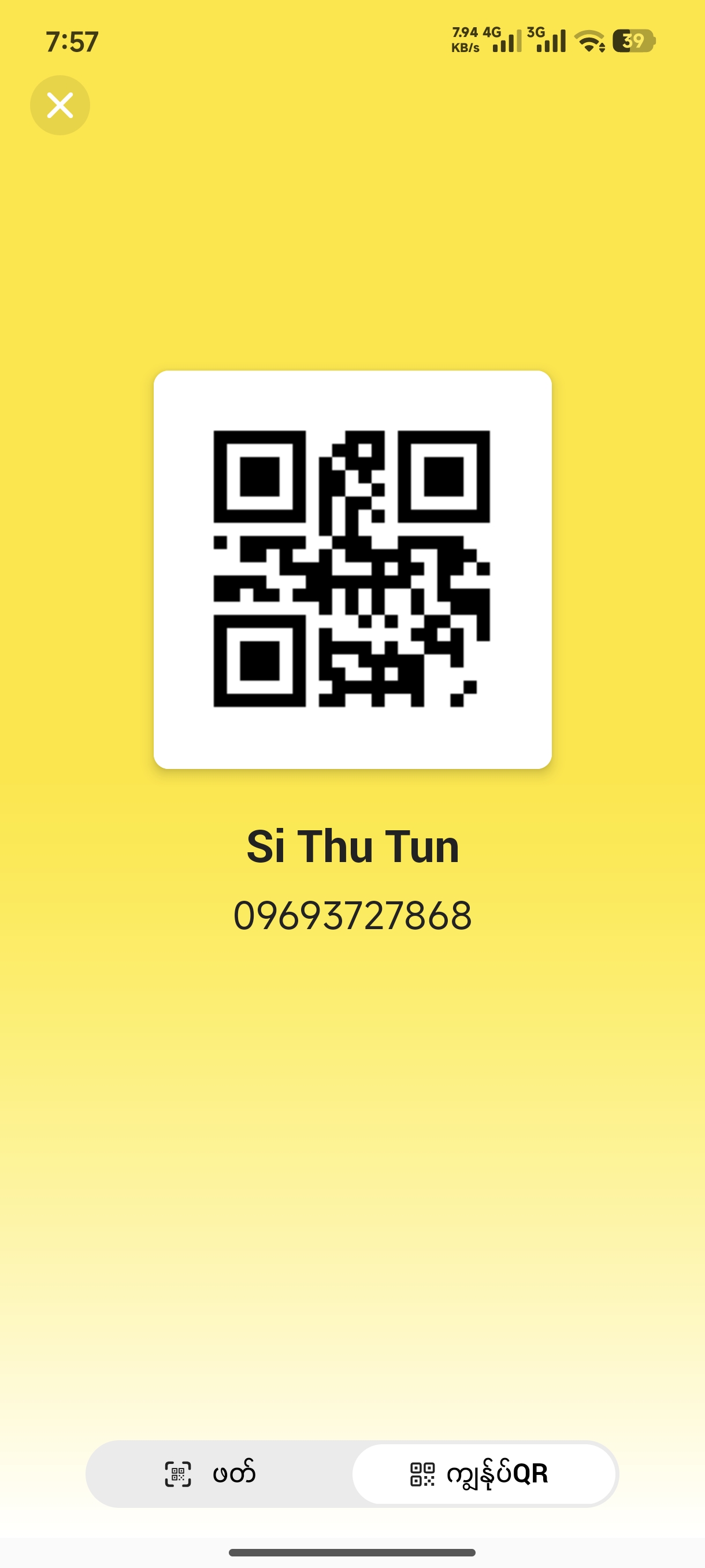Close the QR code screen
Viewport: 705px width, 1568px height.
click(60, 105)
